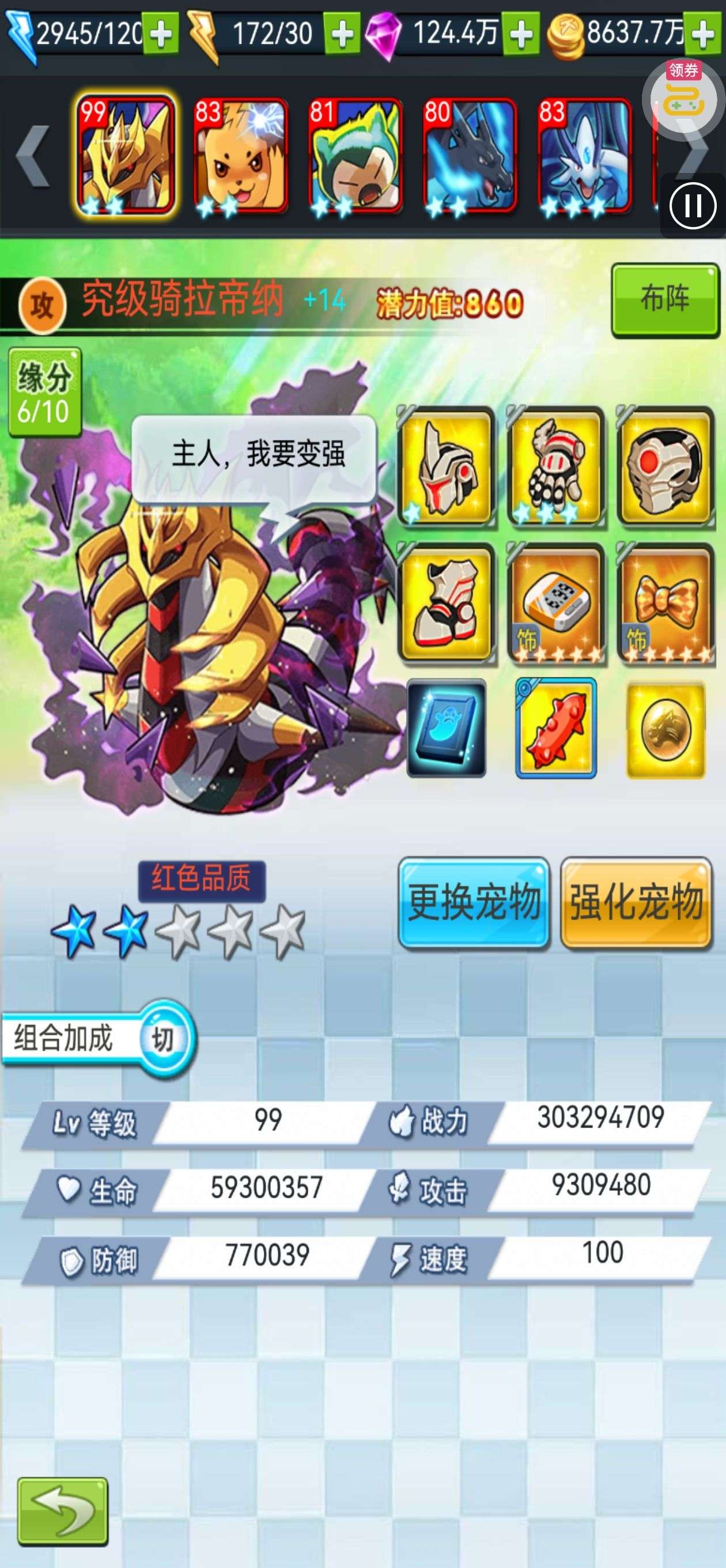This screenshot has height=1568, width=726.
Task: Tap the plus next to blue energy 2945/120
Action: [x=161, y=34]
